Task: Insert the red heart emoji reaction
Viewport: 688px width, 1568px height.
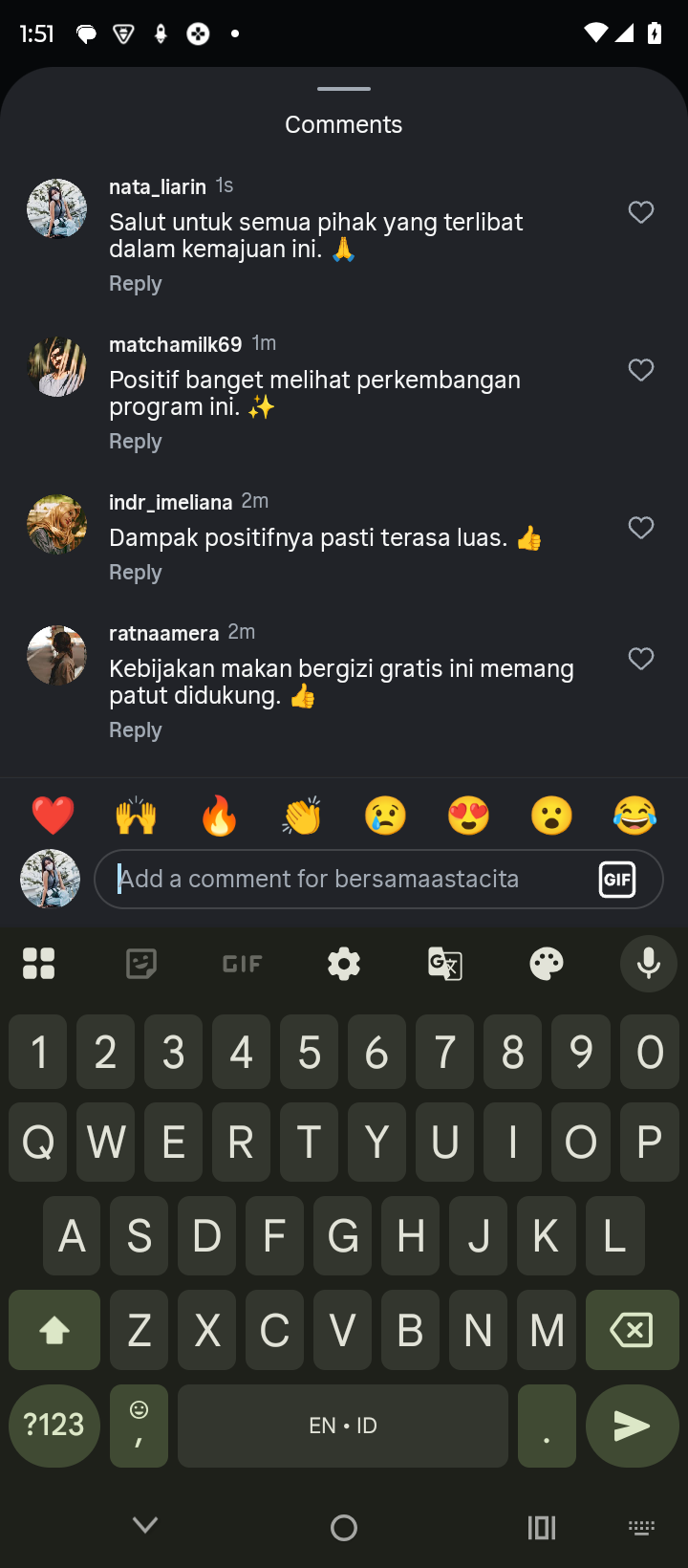Action: [53, 817]
